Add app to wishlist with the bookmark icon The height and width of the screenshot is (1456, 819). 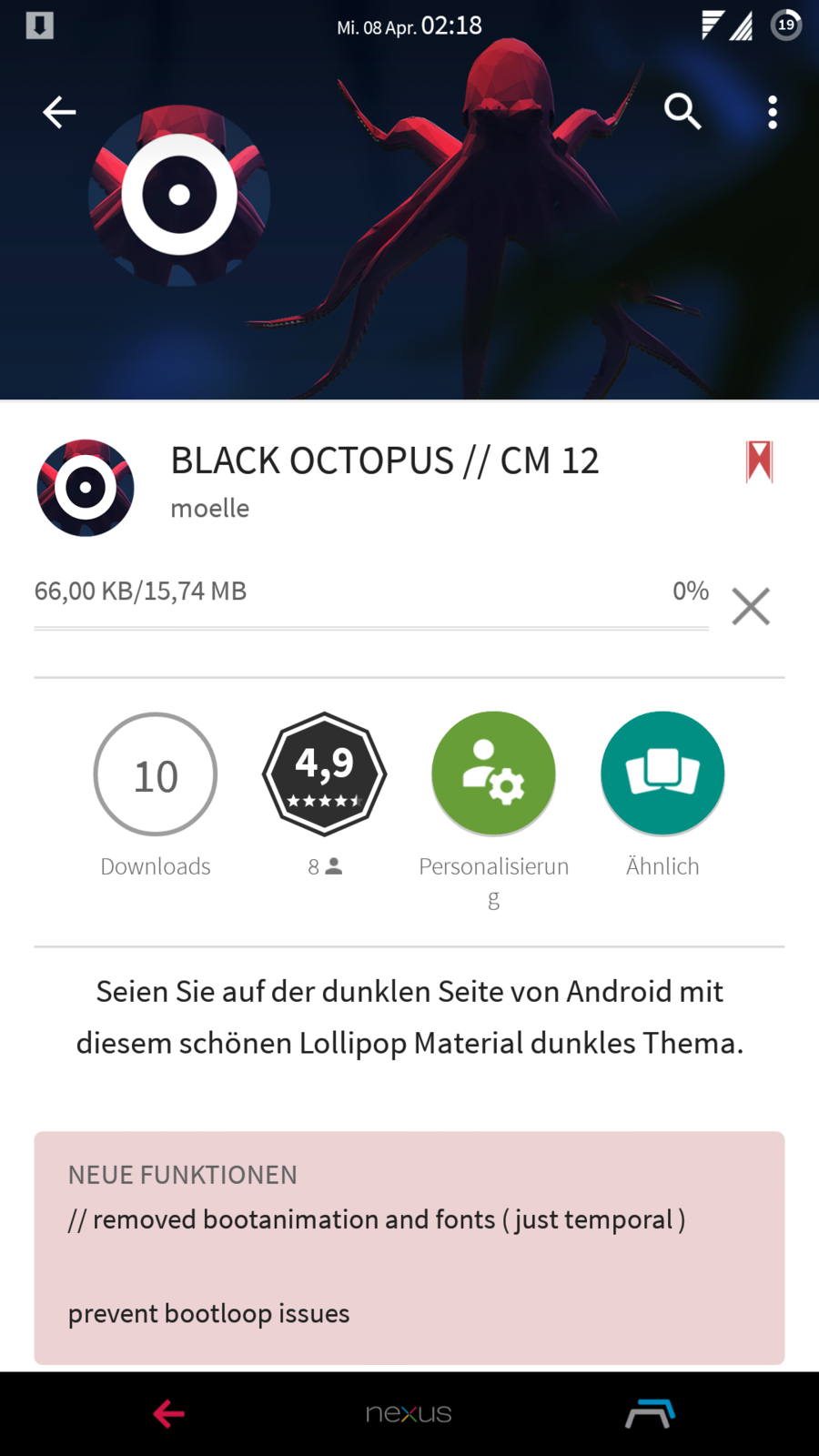pos(759,462)
